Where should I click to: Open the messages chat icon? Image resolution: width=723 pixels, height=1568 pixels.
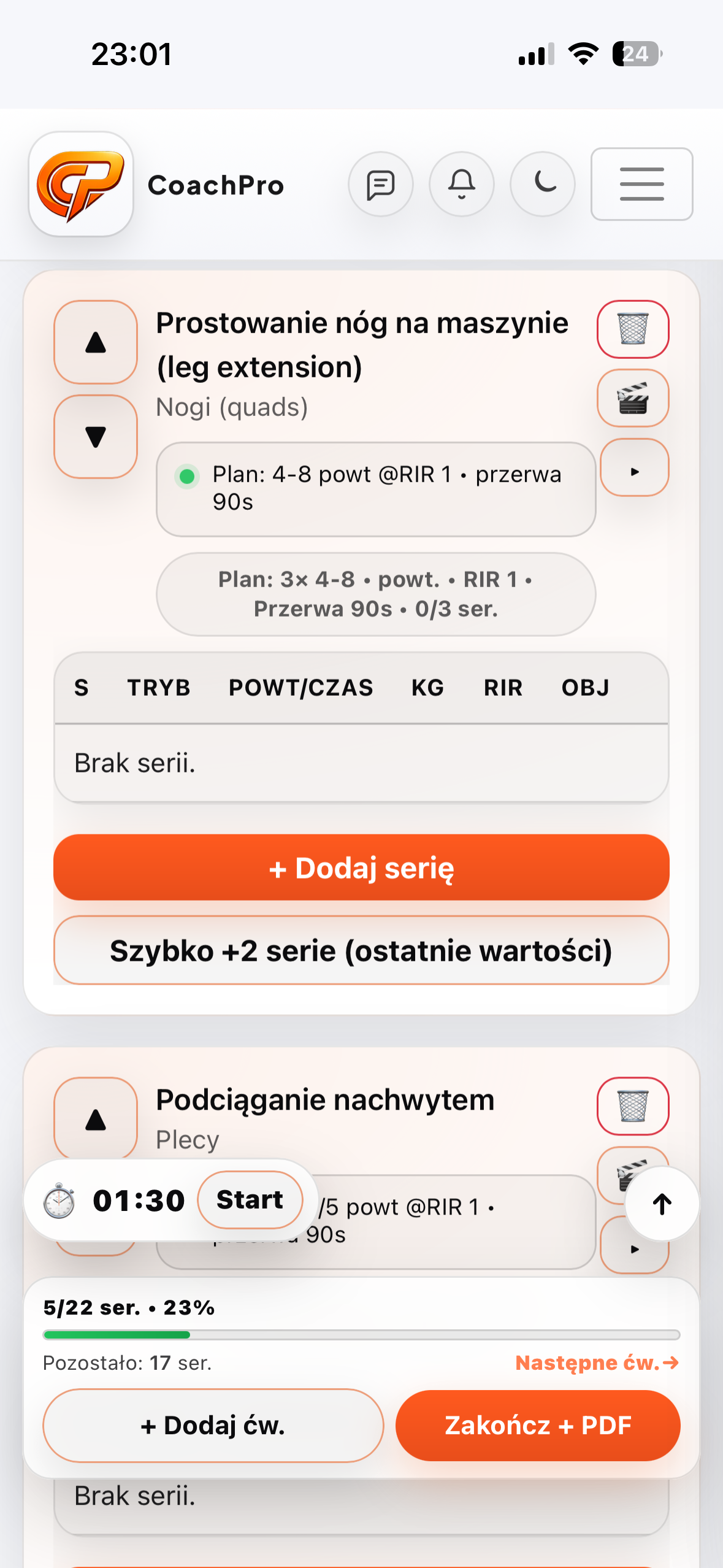[x=380, y=184]
